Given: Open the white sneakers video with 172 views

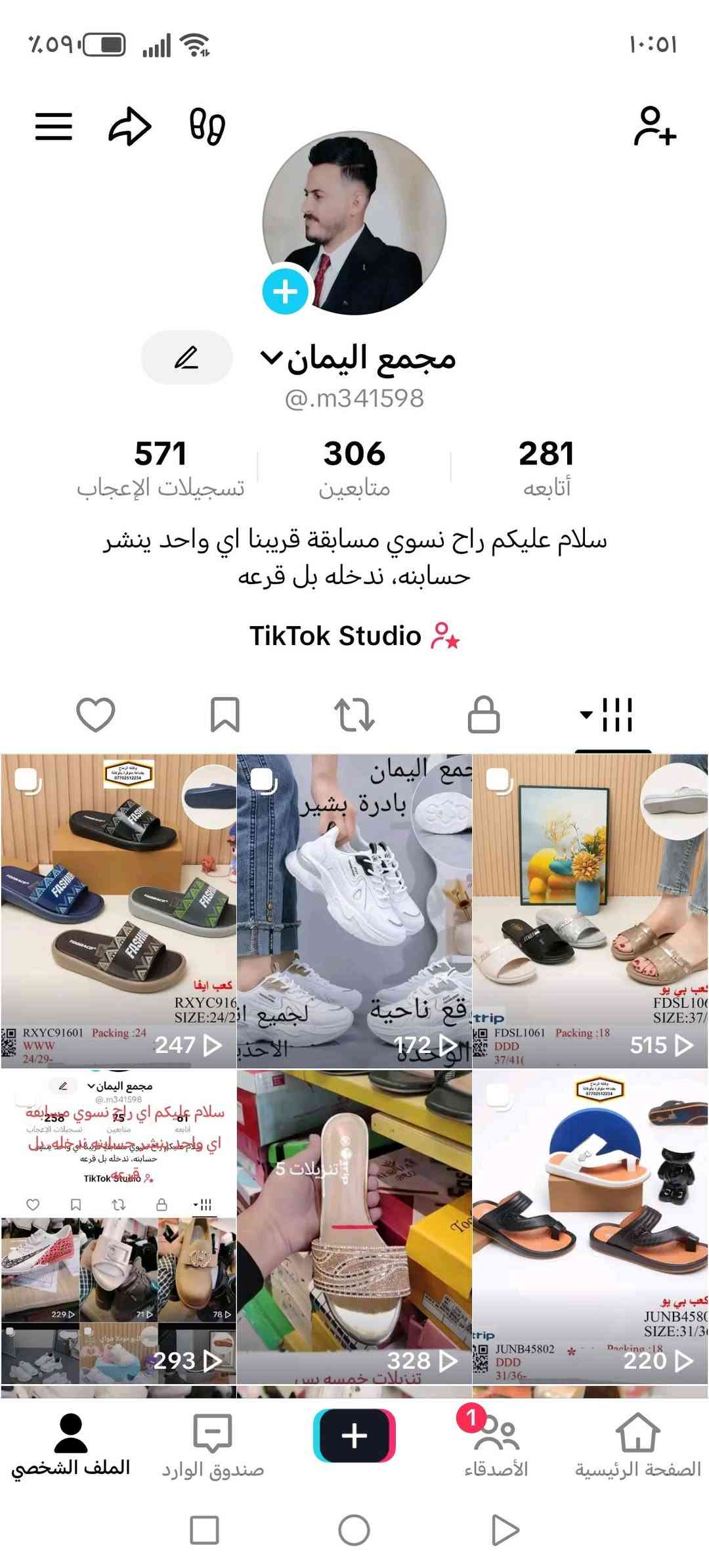Looking at the screenshot, I should point(354,911).
